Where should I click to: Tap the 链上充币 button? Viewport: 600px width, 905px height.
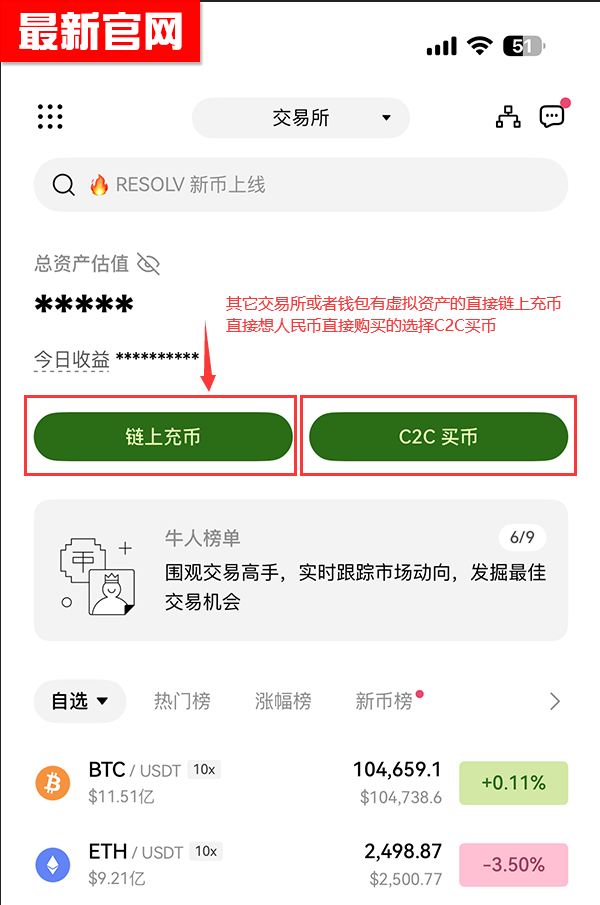pos(163,437)
